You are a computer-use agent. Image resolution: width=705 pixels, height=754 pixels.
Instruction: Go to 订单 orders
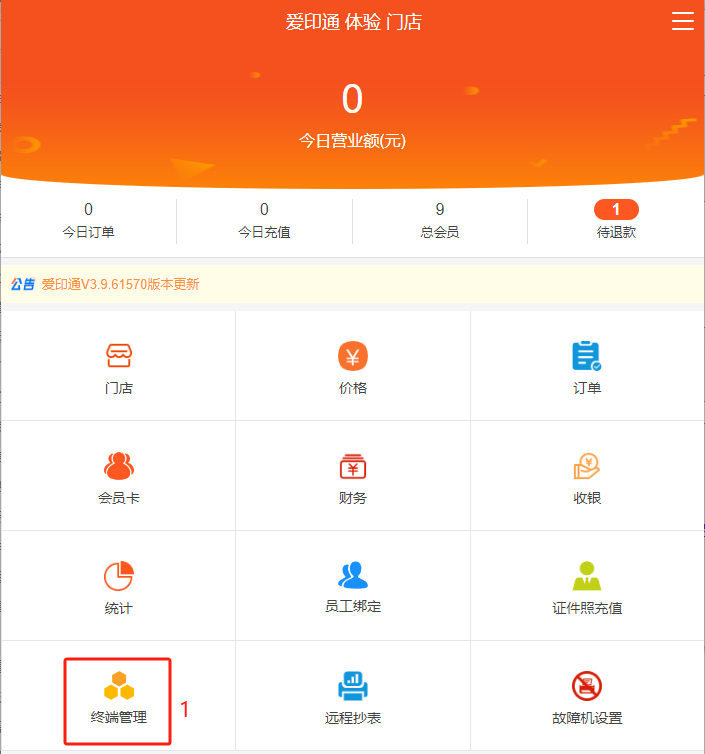pyautogui.click(x=587, y=366)
